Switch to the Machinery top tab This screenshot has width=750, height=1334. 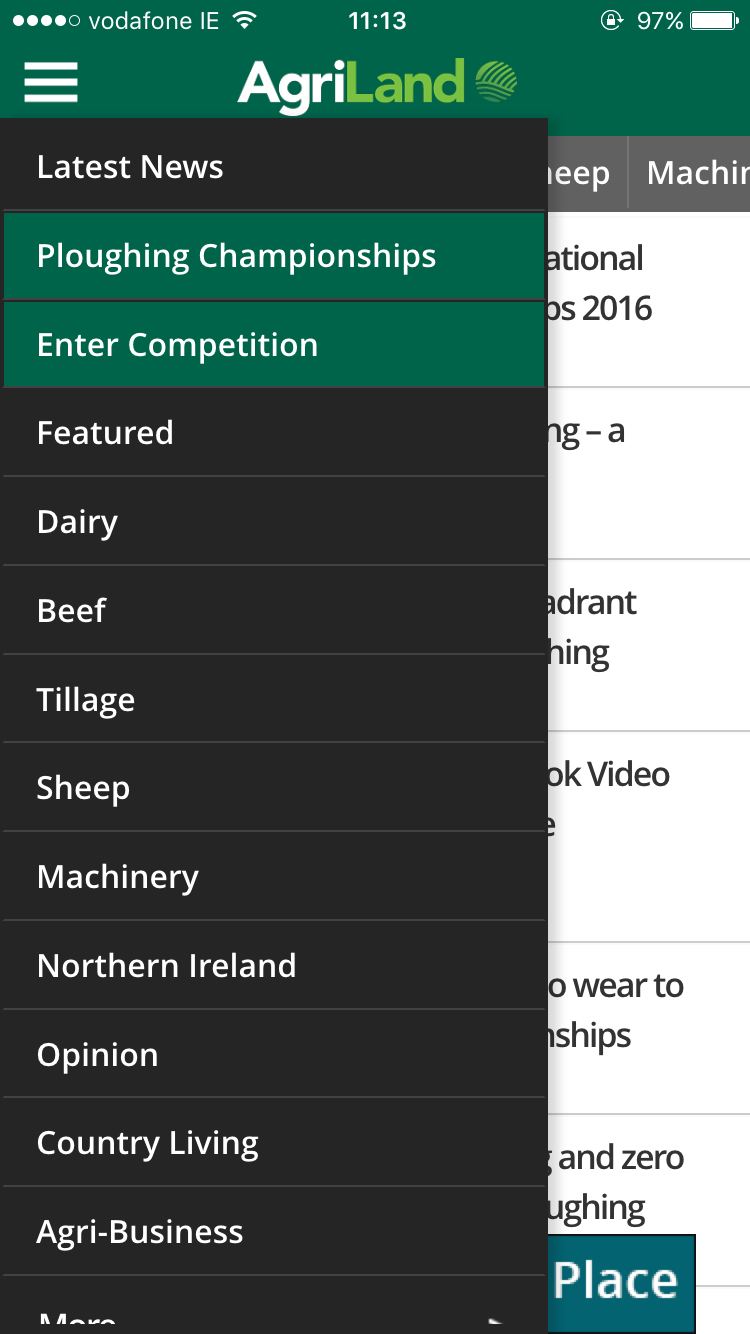(x=696, y=173)
